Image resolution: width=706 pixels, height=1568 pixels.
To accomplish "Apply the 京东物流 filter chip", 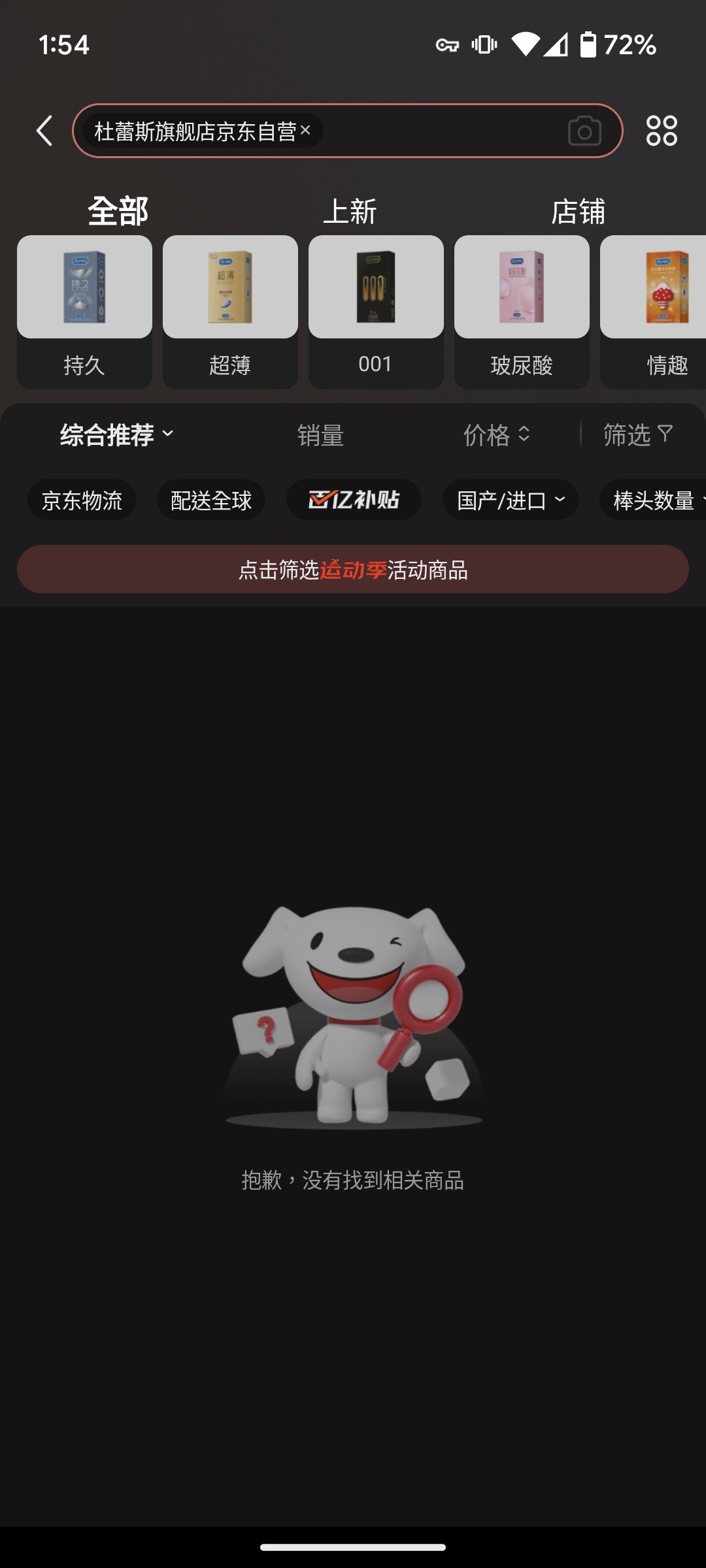I will tap(82, 500).
